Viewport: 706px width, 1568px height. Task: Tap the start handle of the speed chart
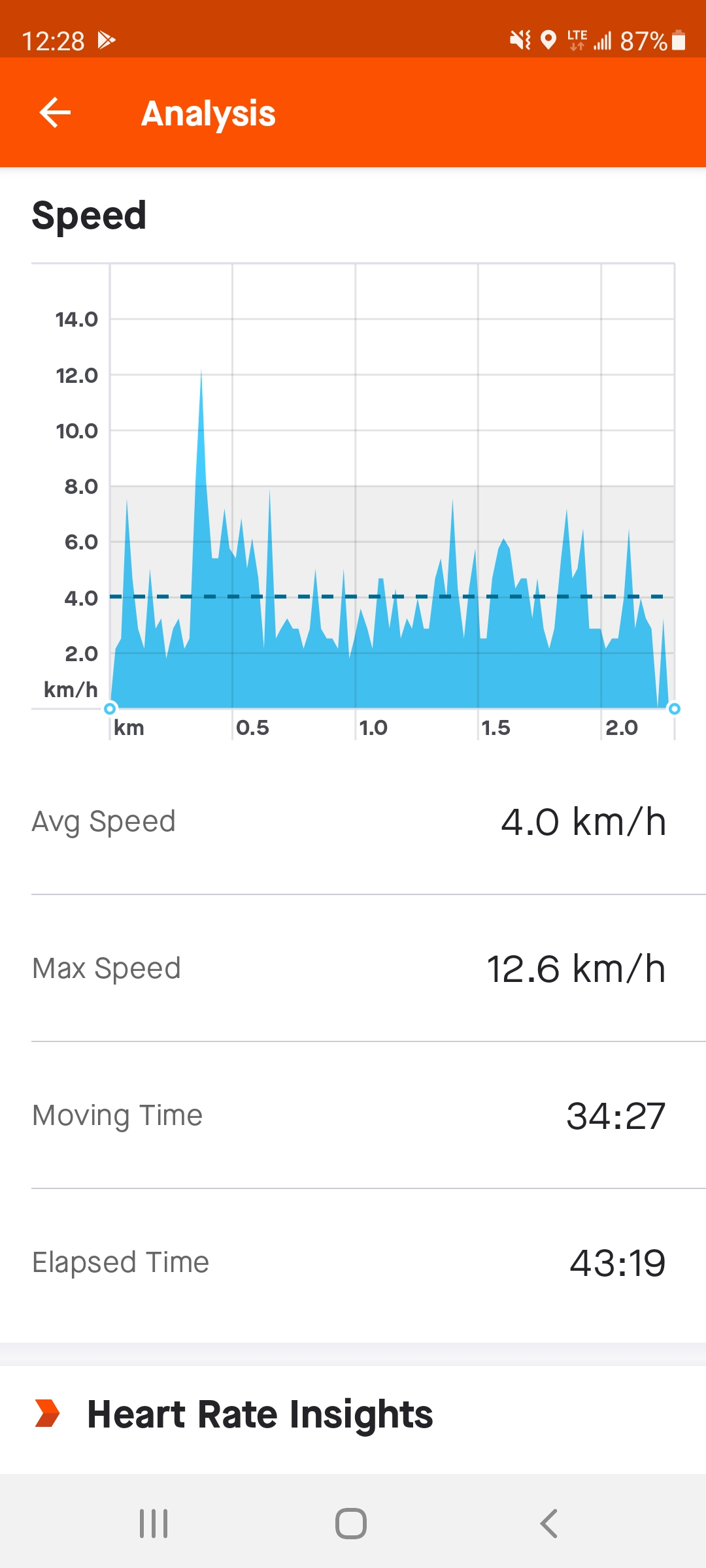pos(110,709)
